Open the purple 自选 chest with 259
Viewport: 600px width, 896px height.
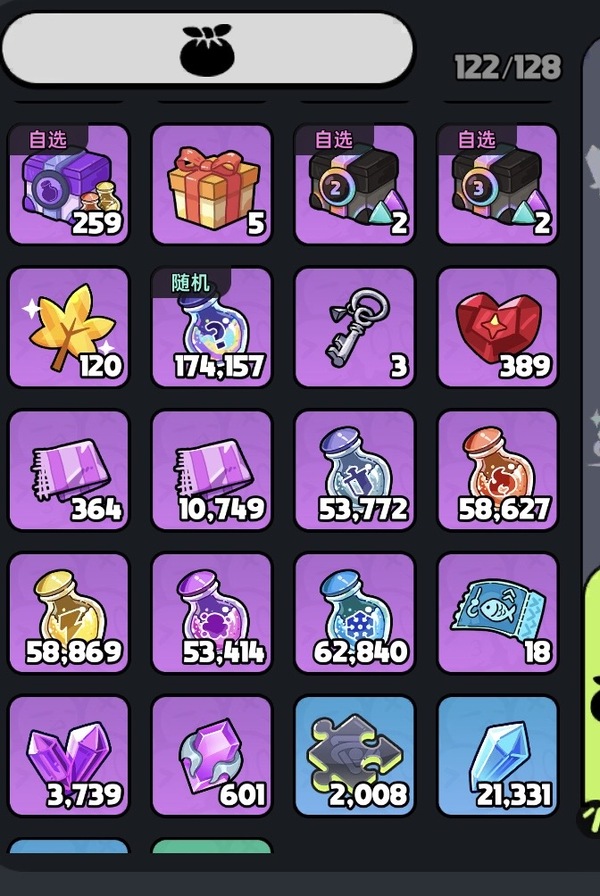point(69,184)
